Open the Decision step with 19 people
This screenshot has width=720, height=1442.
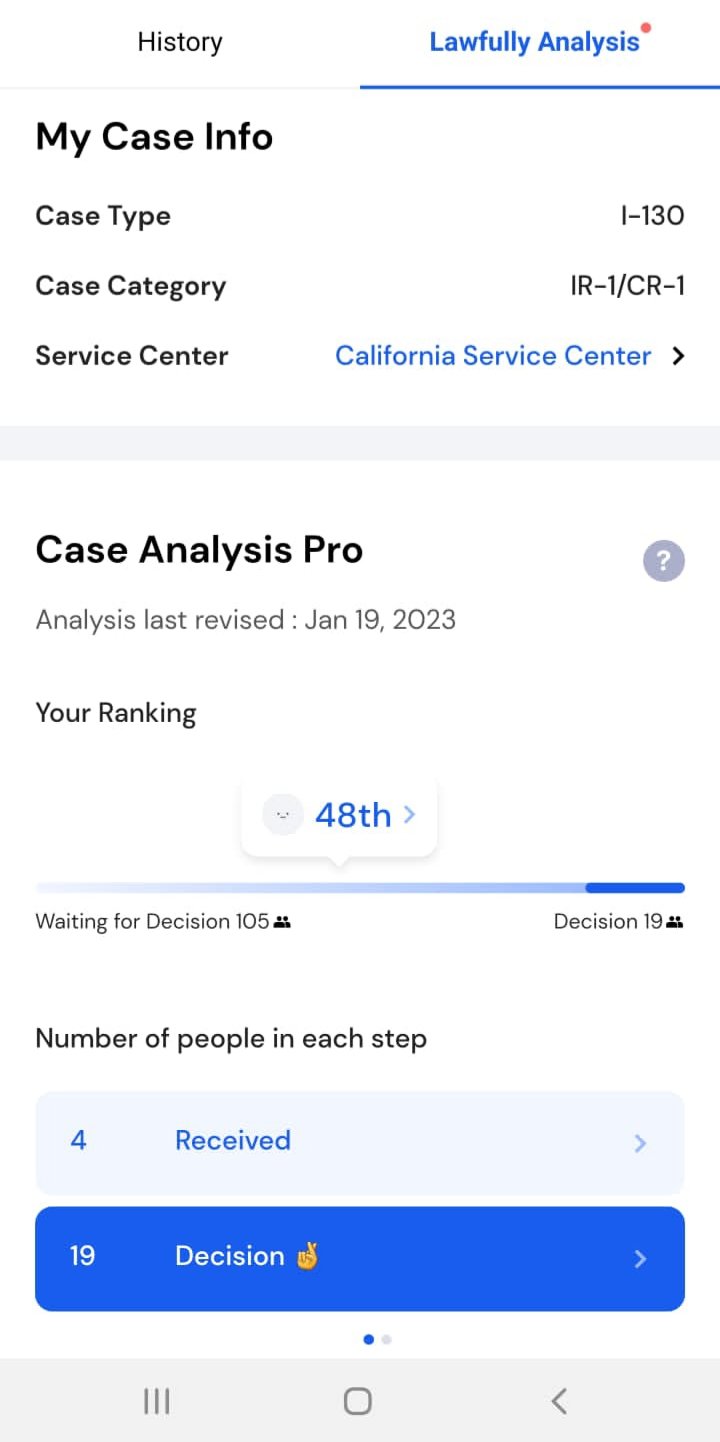point(360,1258)
